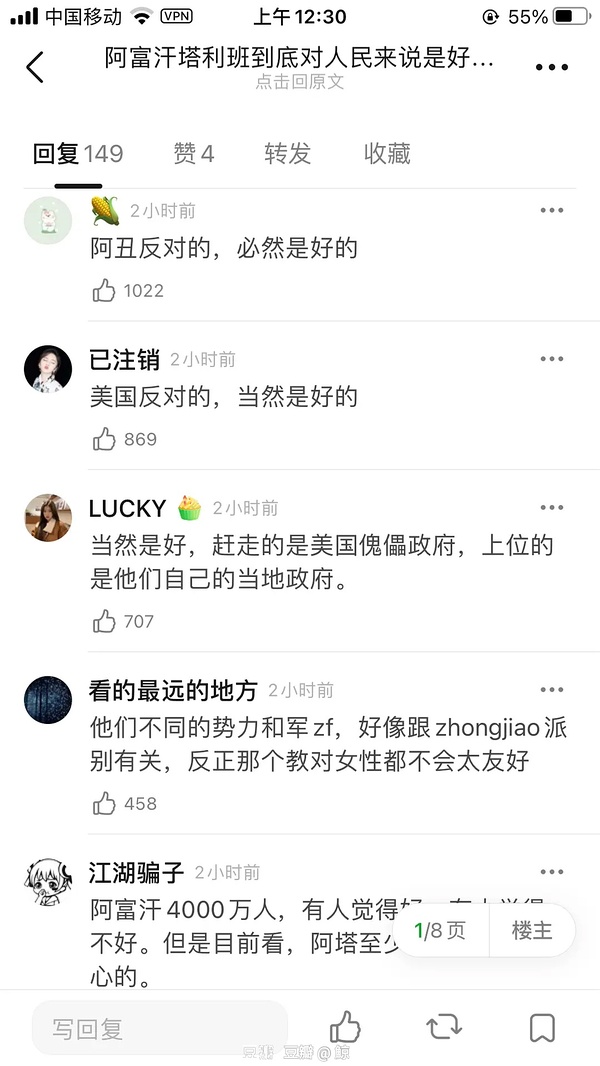Switch to the 赞 4 tab
600x1066 pixels.
[193, 154]
